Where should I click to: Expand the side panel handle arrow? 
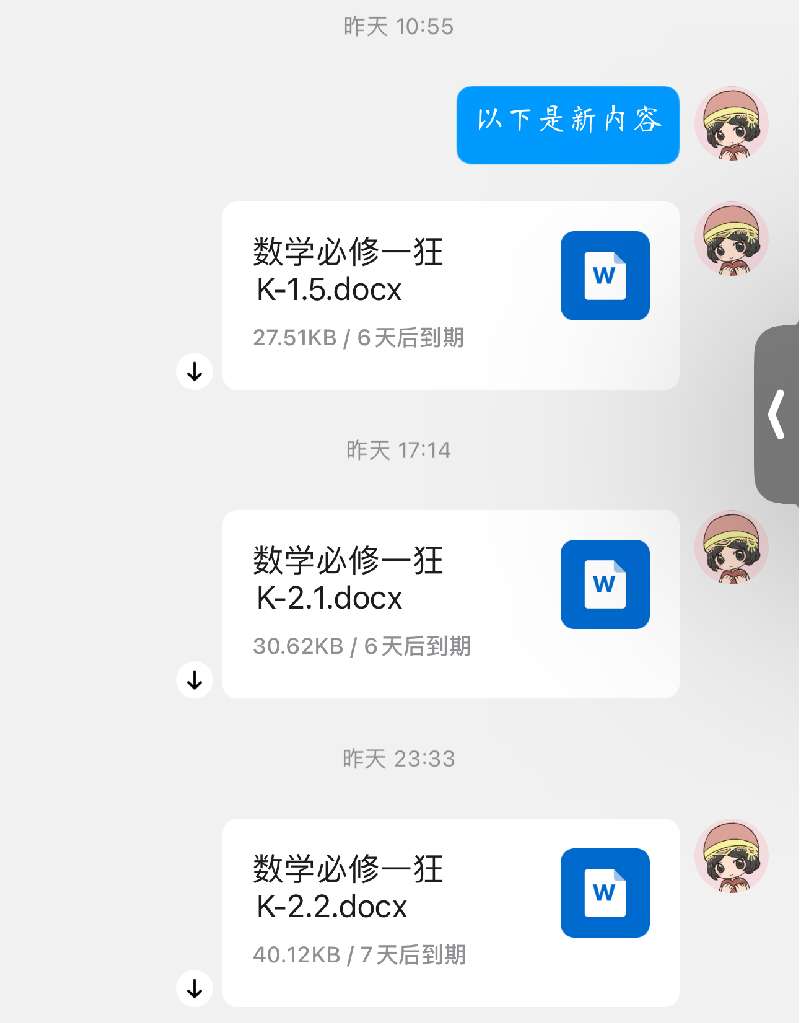[x=777, y=414]
